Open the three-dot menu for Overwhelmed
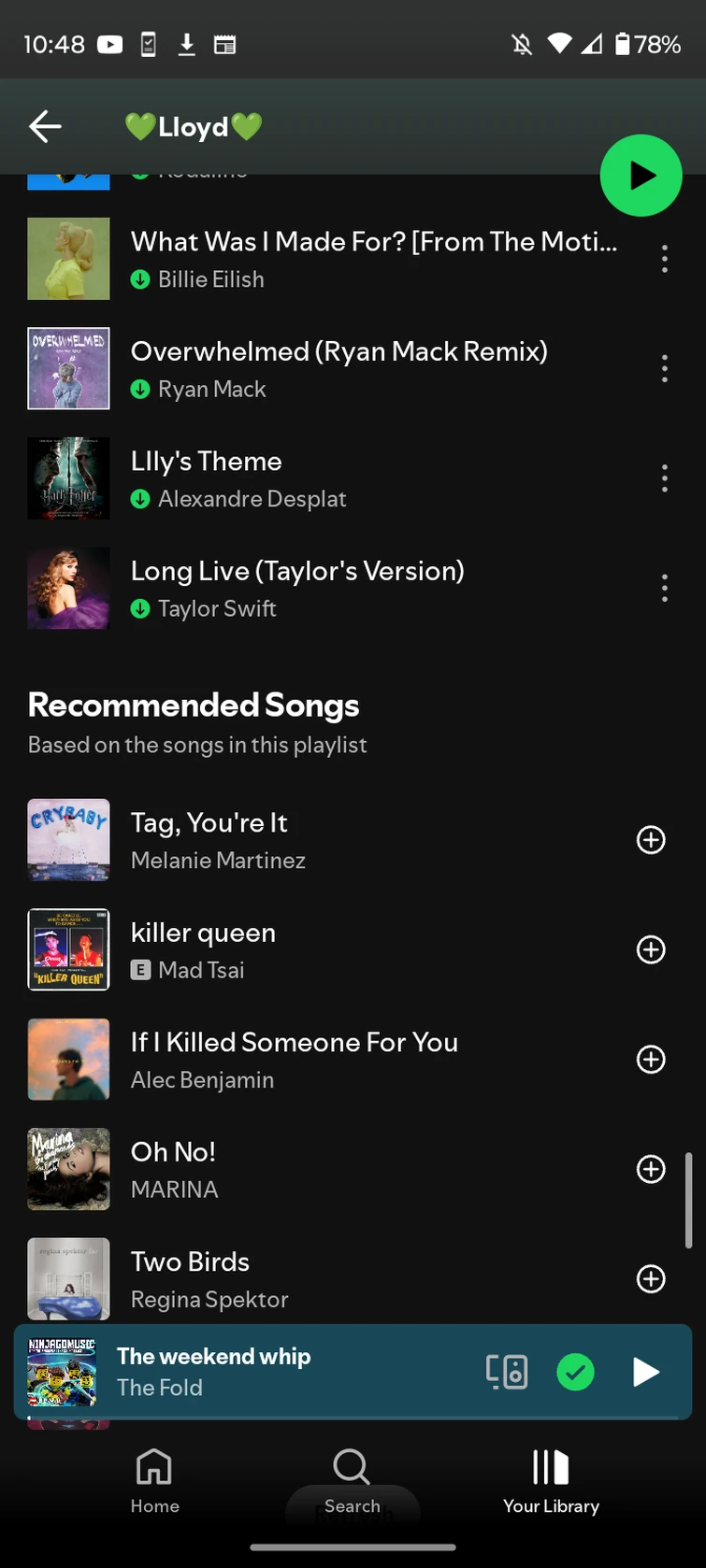The height and width of the screenshot is (1568, 706). pos(664,368)
